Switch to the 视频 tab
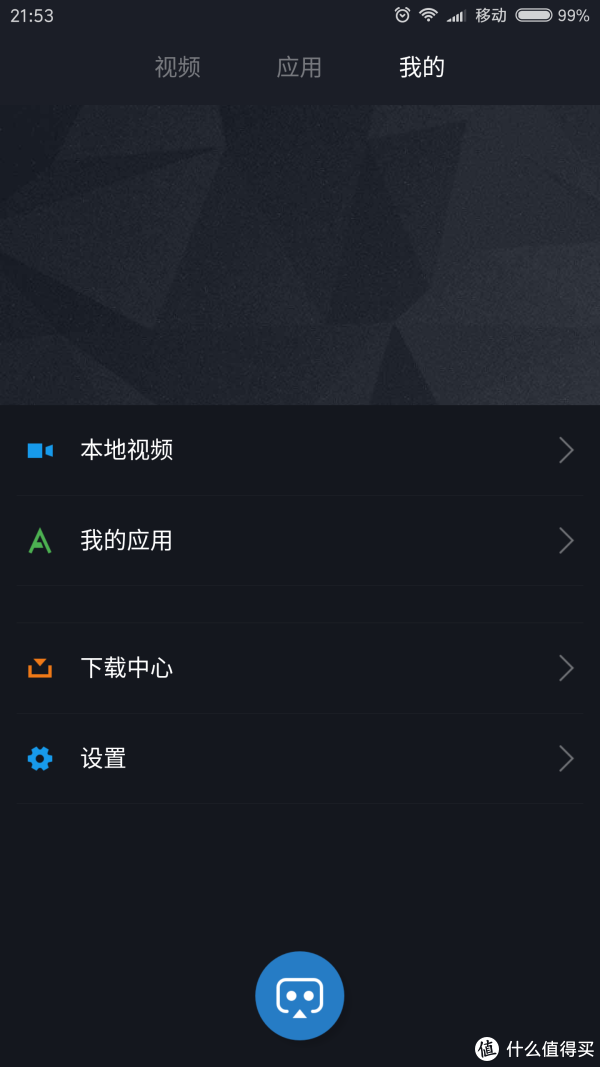The height and width of the screenshot is (1067, 600). (x=177, y=68)
